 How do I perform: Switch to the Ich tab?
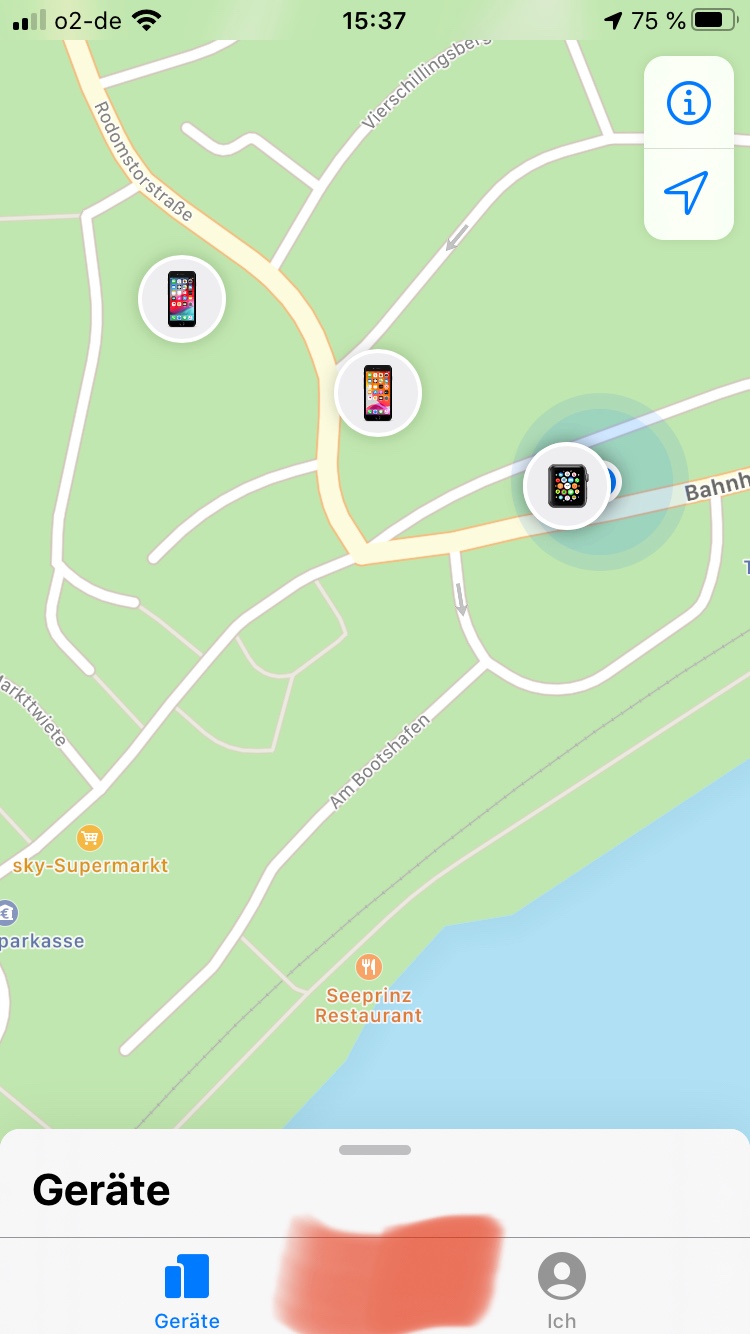(562, 1292)
